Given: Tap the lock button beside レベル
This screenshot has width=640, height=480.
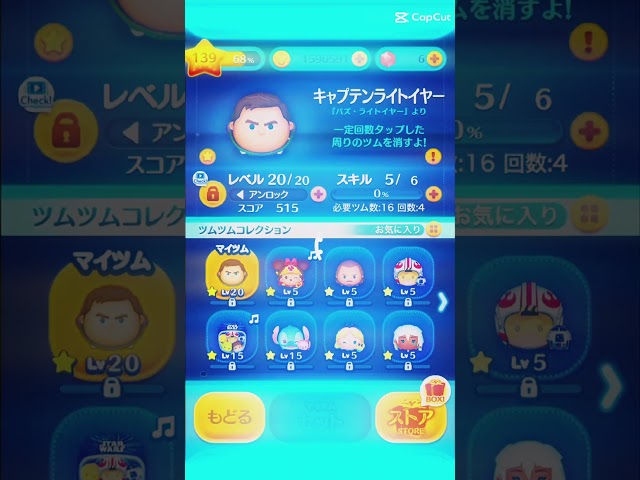Looking at the screenshot, I should pyautogui.click(x=210, y=194).
